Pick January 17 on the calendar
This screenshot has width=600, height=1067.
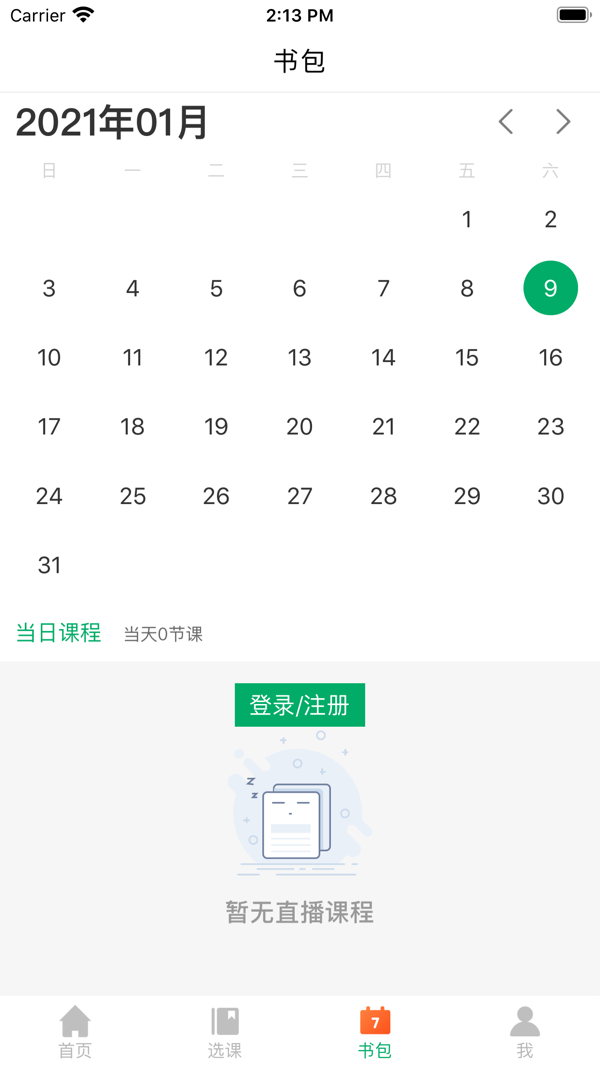[x=49, y=426]
